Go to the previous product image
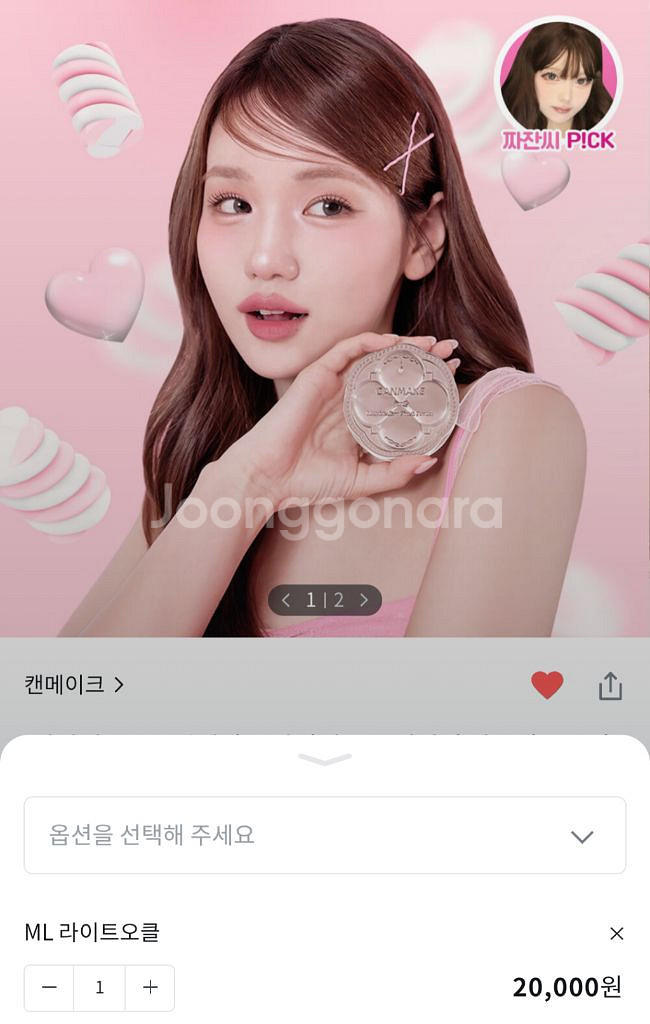Image resolution: width=650 pixels, height=1024 pixels. 286,600
